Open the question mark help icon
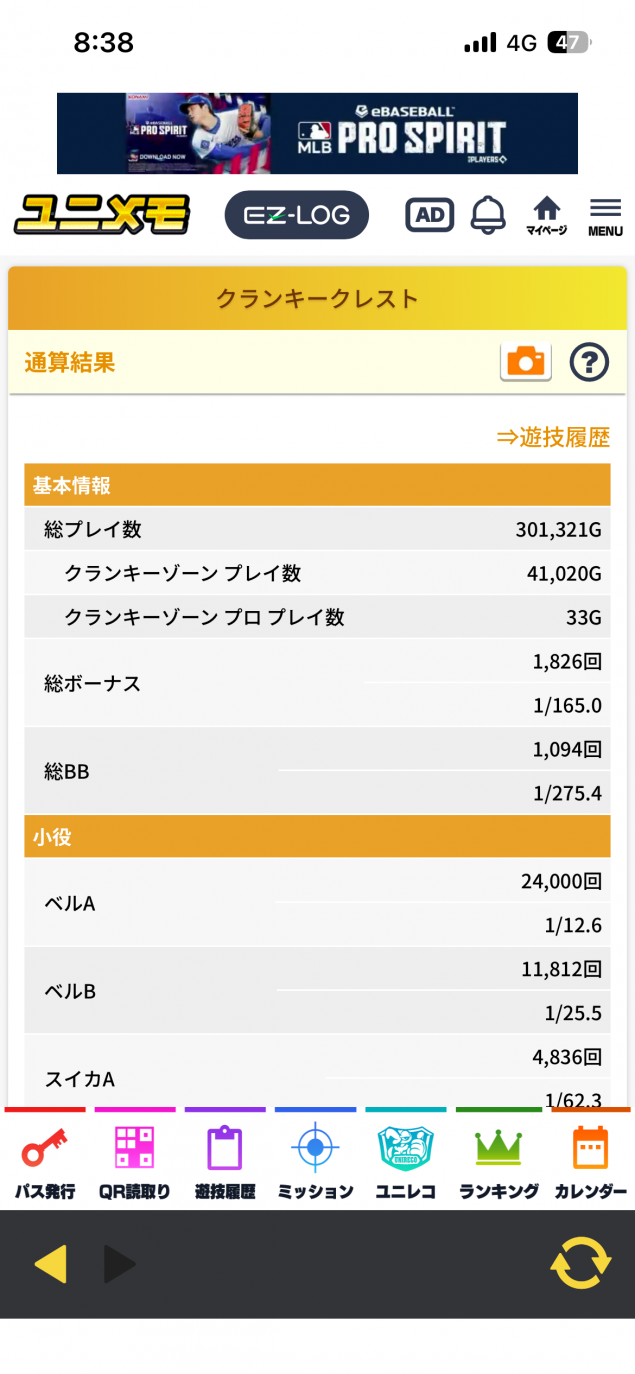The image size is (635, 1374). pyautogui.click(x=589, y=362)
